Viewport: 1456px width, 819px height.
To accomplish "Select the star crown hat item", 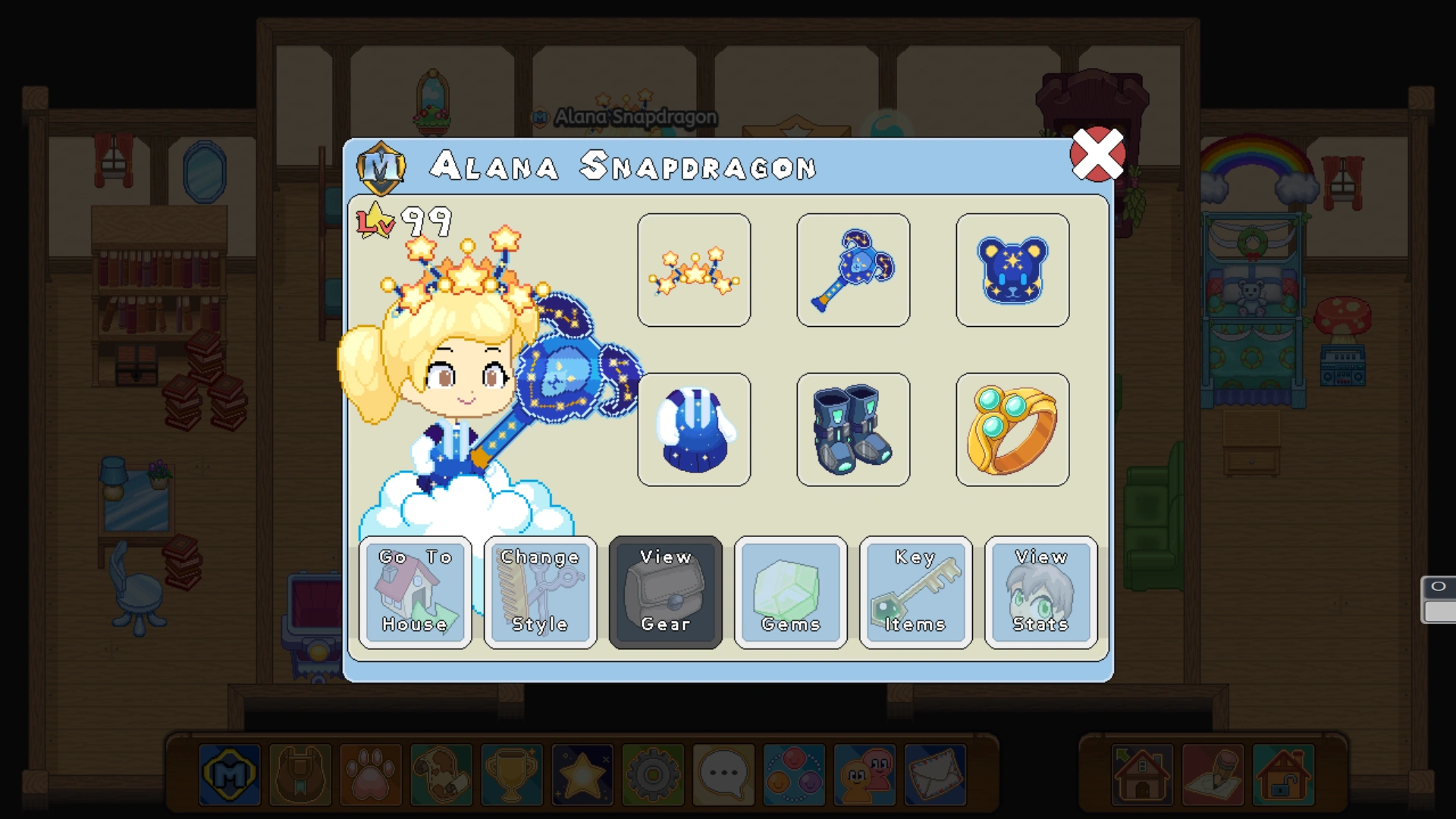I will (x=694, y=270).
